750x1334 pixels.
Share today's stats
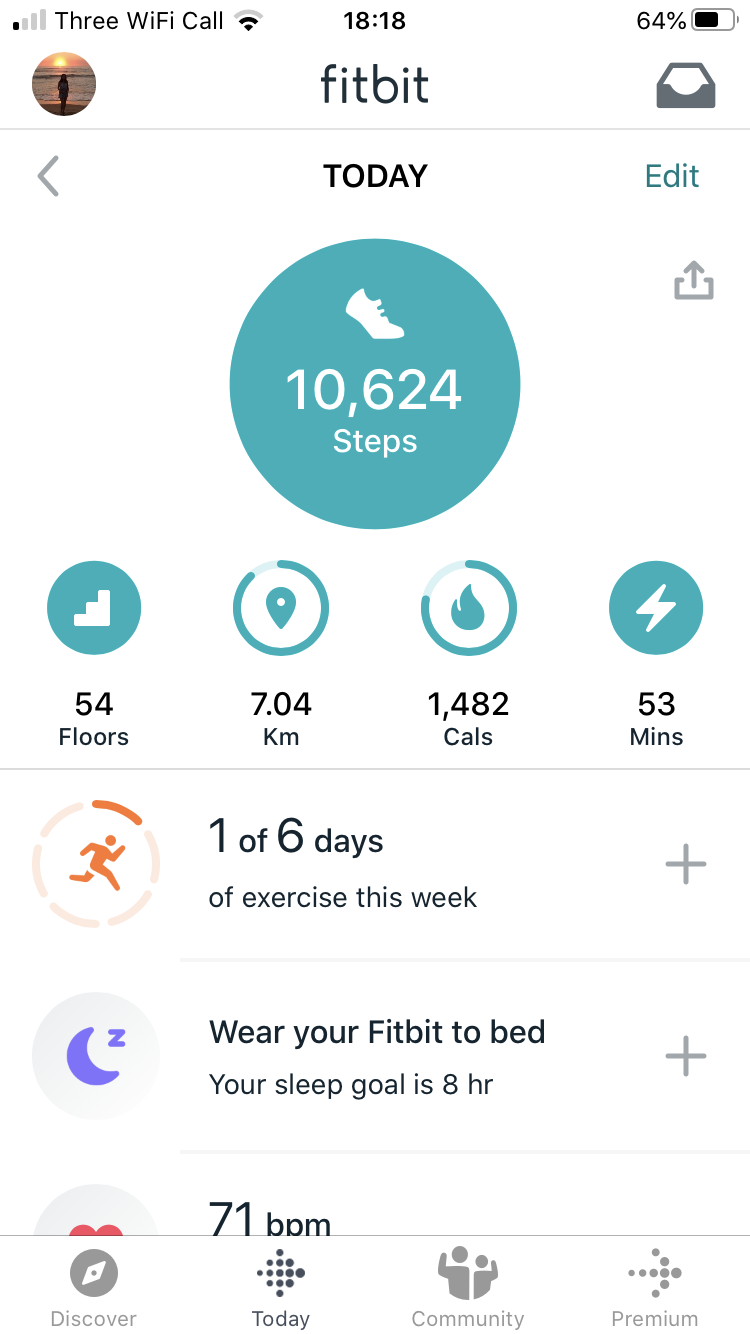coord(693,281)
